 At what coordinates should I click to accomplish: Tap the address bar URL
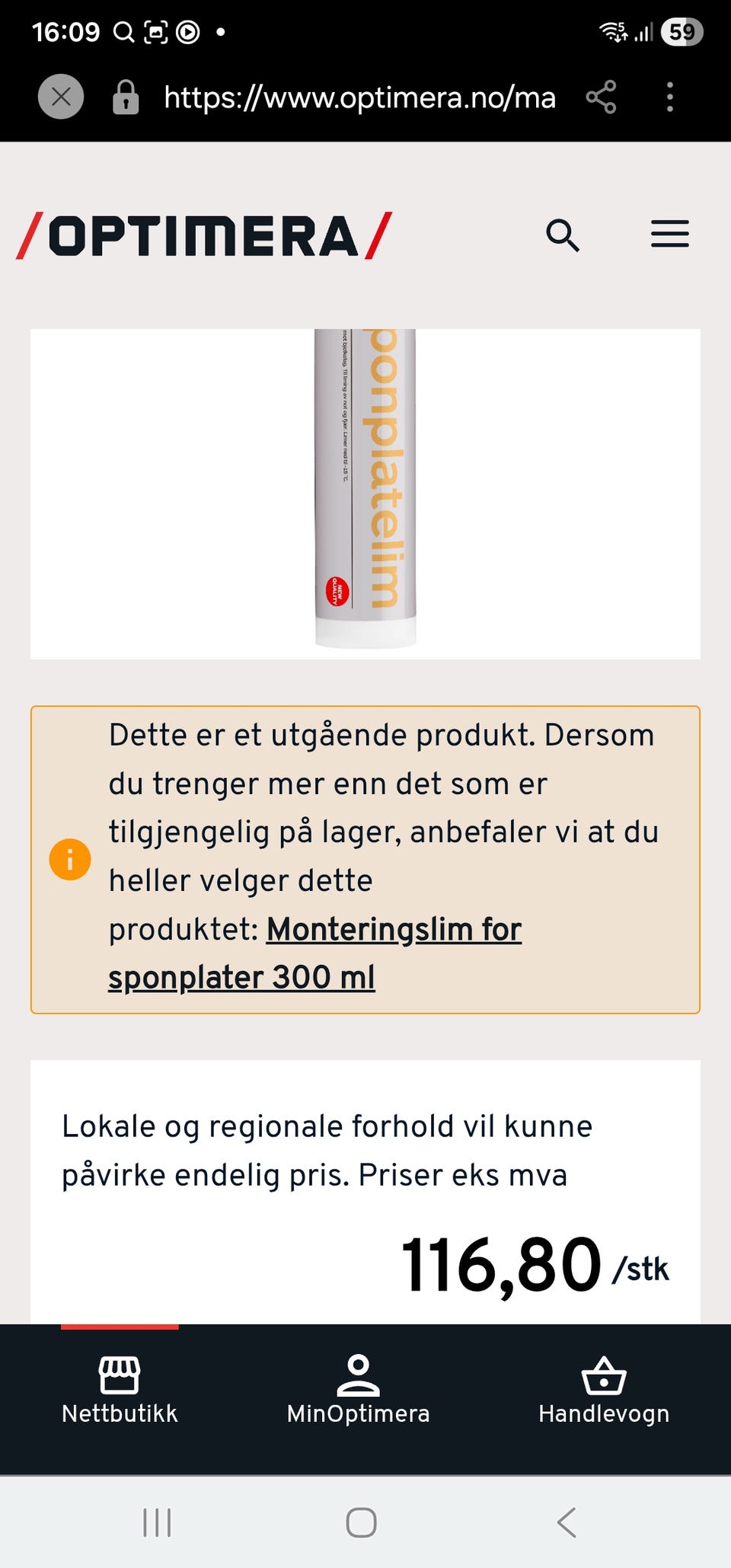(358, 97)
